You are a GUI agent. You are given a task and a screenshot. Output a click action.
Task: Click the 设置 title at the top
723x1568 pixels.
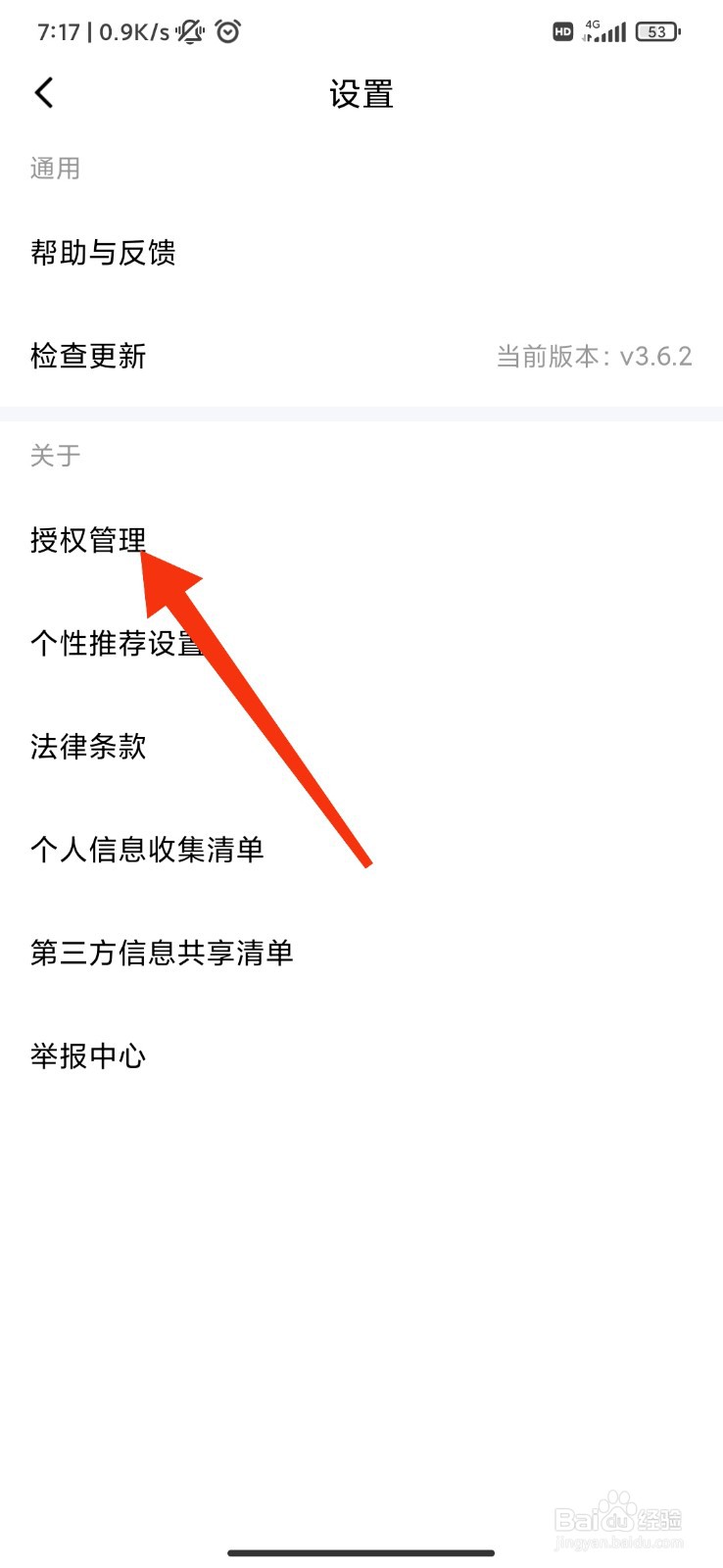tap(361, 94)
